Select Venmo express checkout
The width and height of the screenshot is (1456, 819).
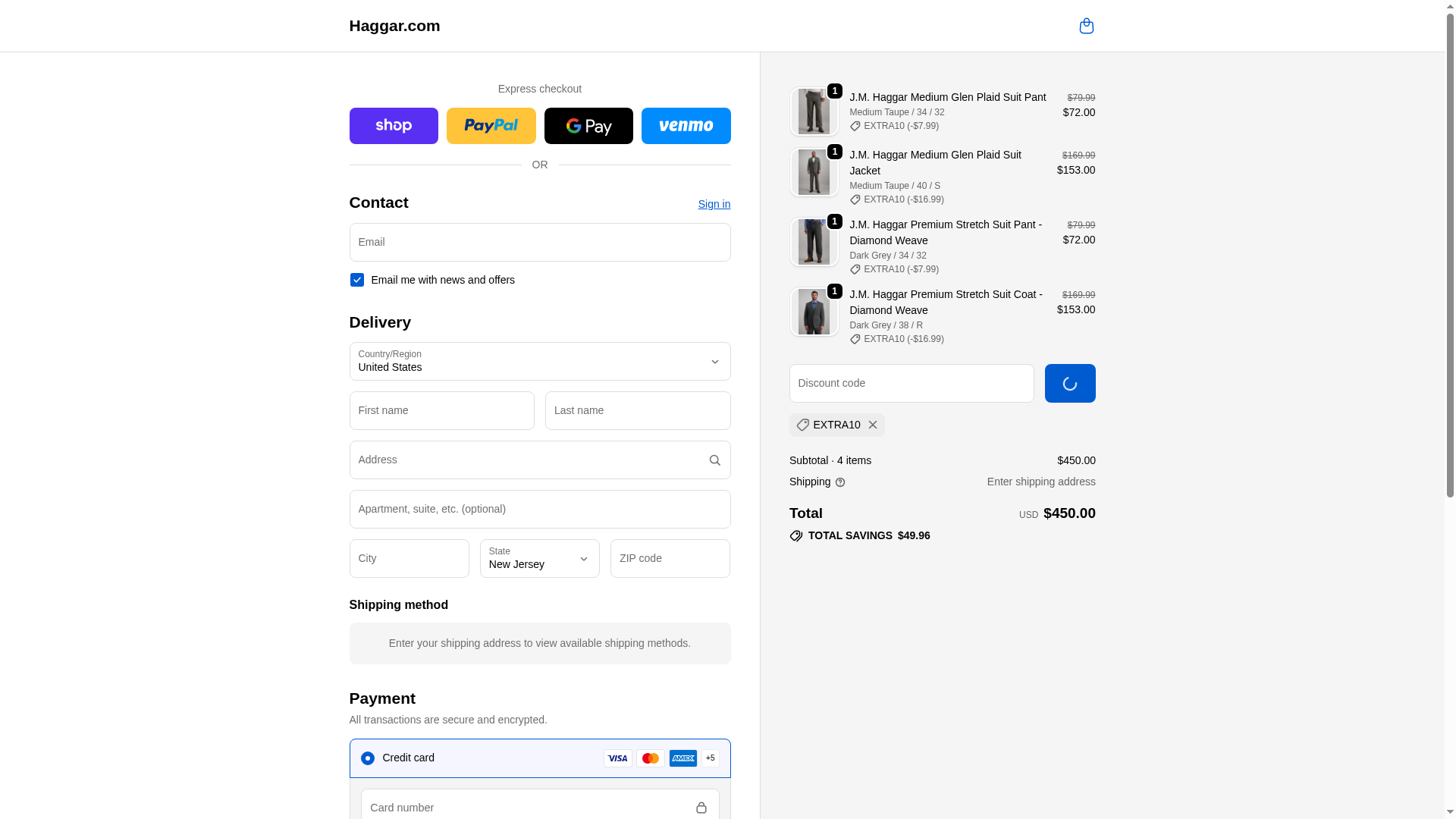686,126
